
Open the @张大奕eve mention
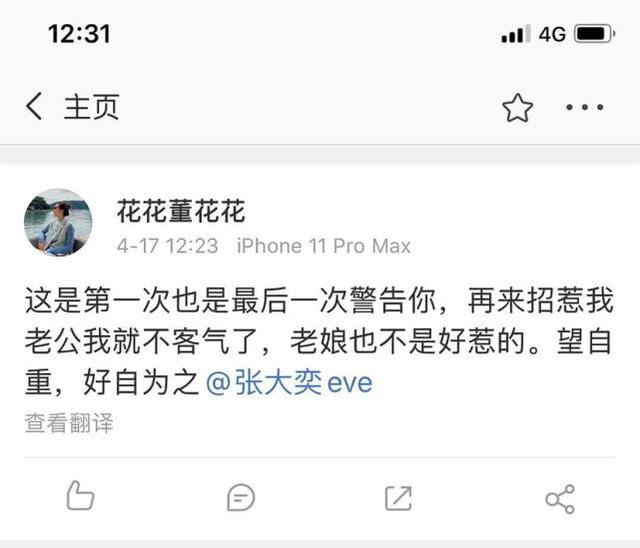(289, 383)
